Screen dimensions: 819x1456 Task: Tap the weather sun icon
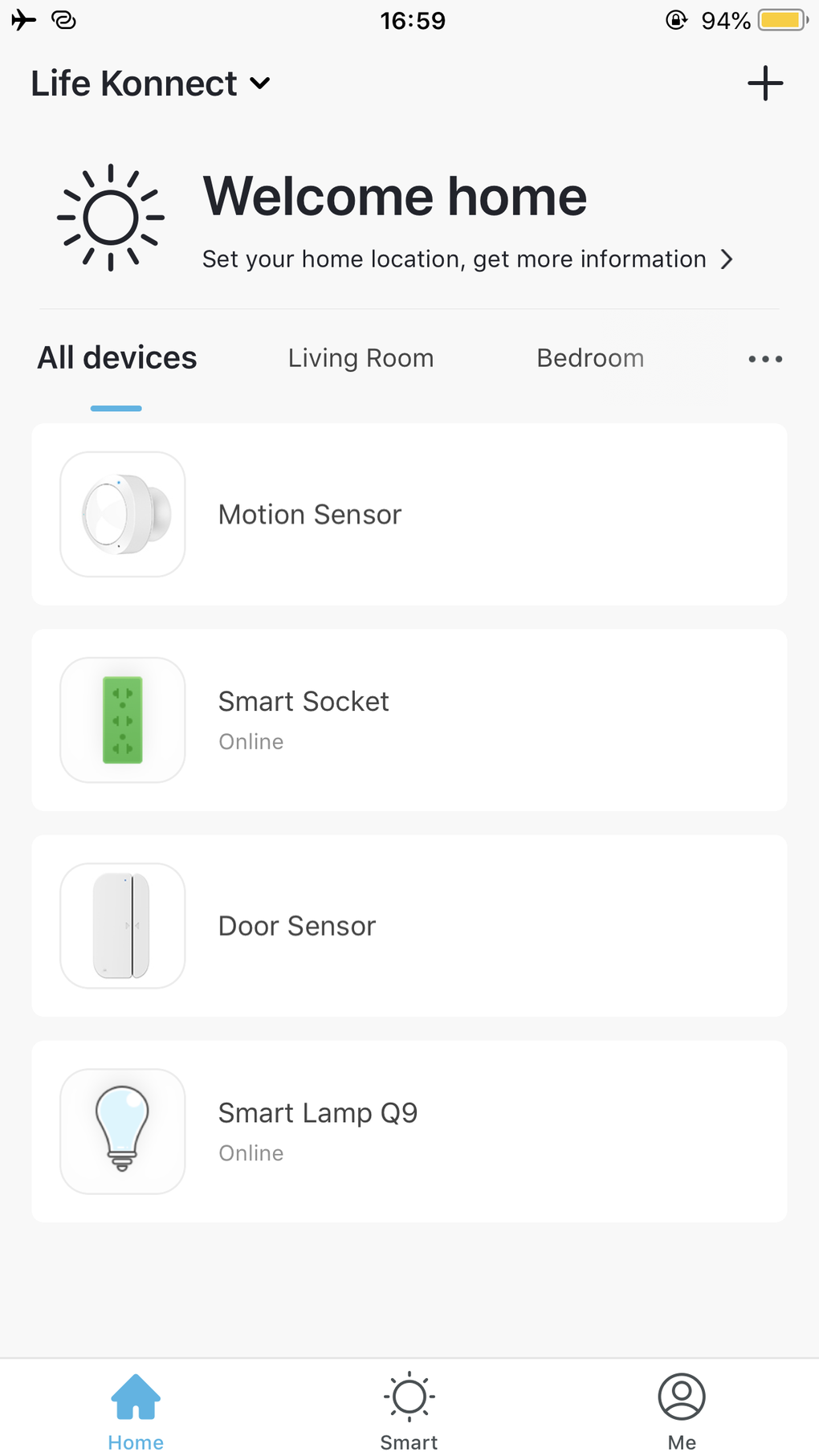111,217
